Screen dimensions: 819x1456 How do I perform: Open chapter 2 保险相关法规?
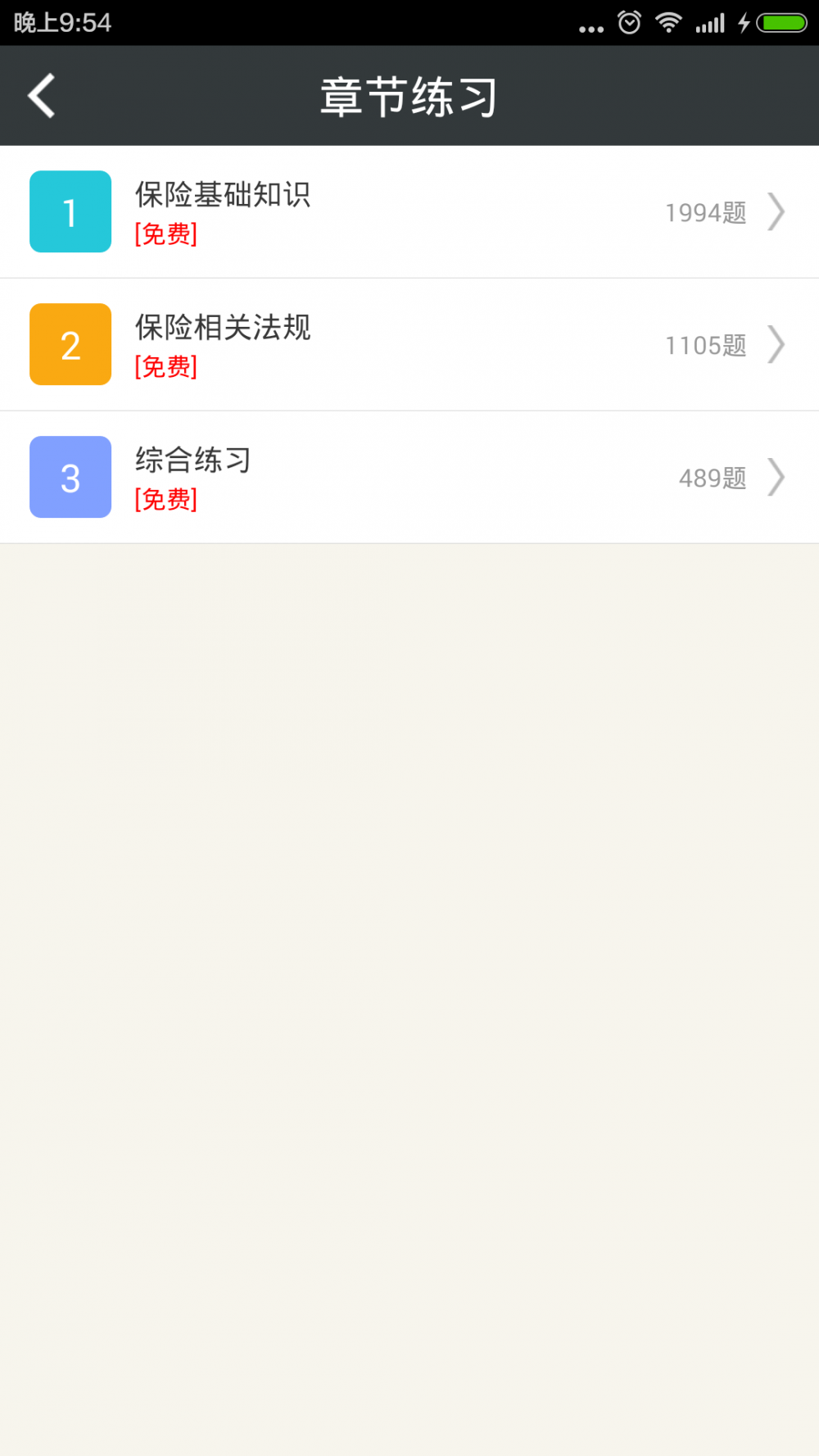click(409, 345)
